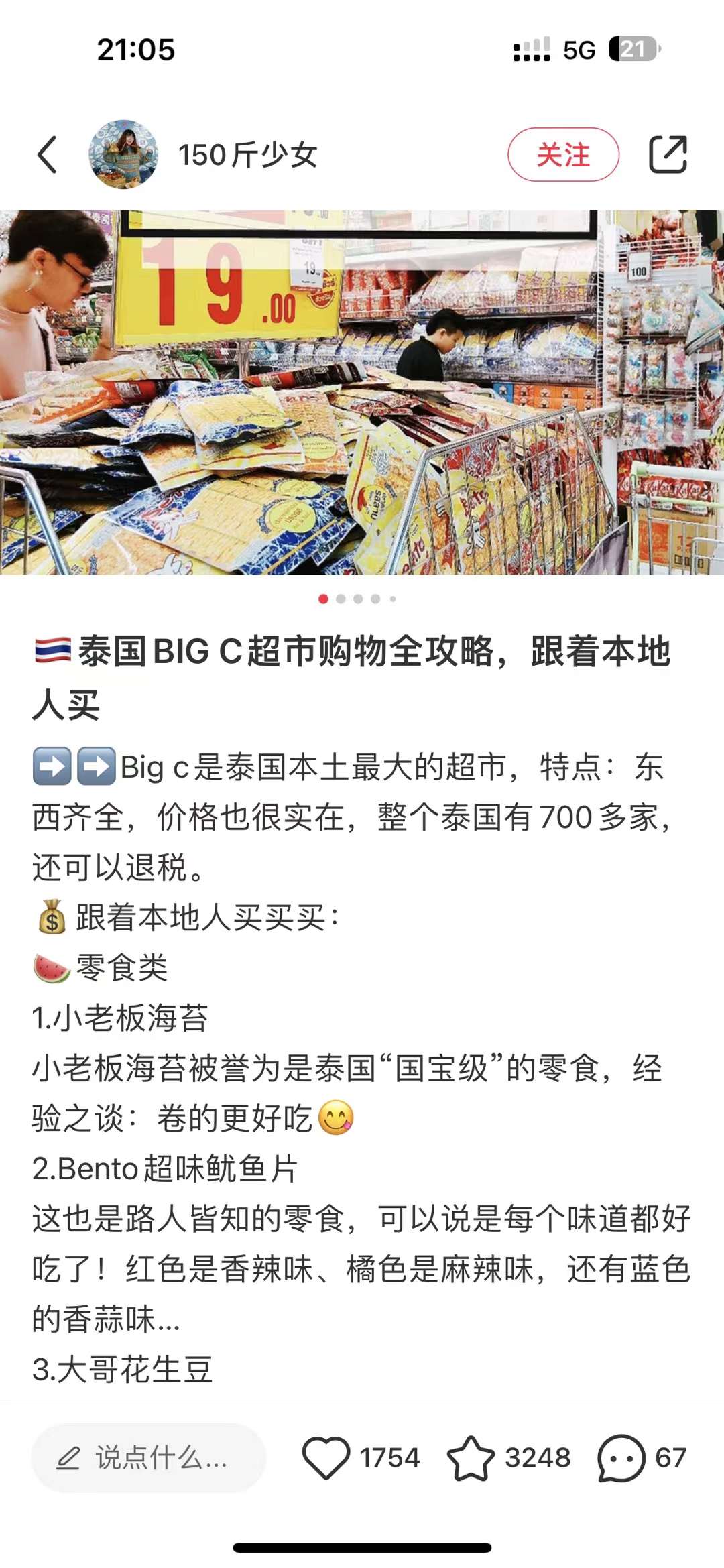Open the comments bubble icon
The width and height of the screenshot is (724, 1568).
click(621, 1458)
